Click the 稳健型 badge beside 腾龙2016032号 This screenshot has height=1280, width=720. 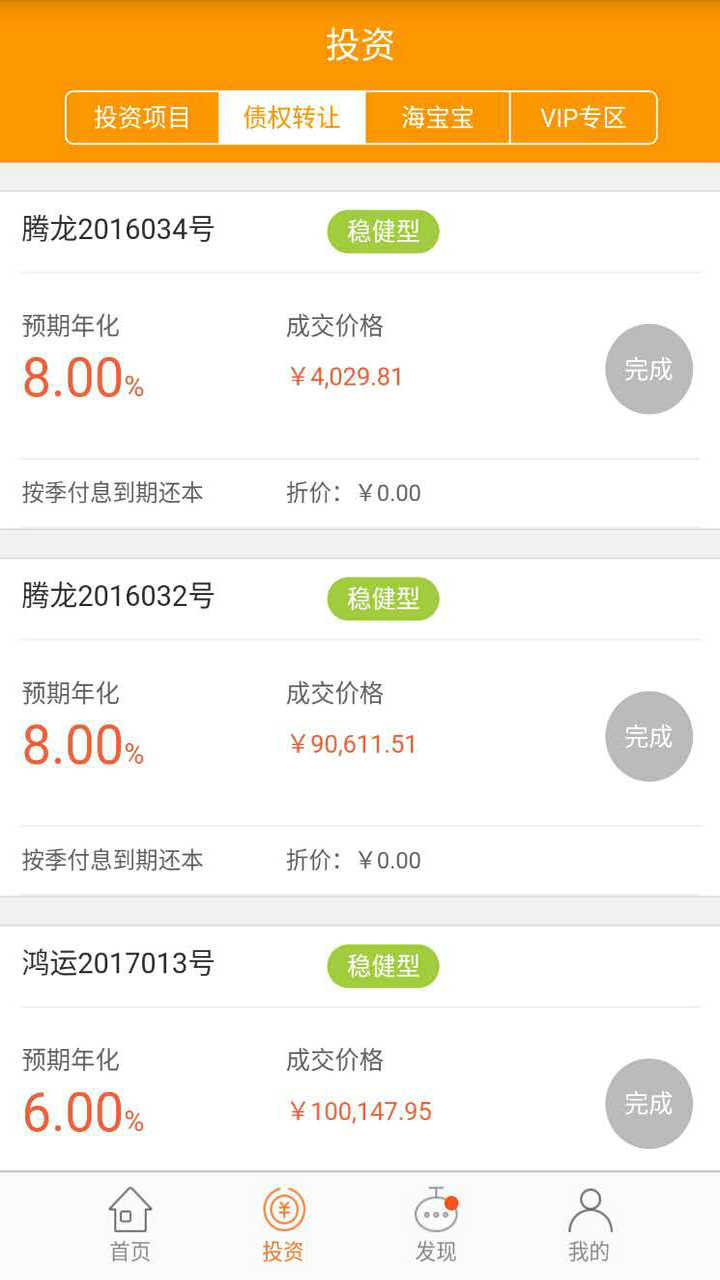pyautogui.click(x=383, y=599)
